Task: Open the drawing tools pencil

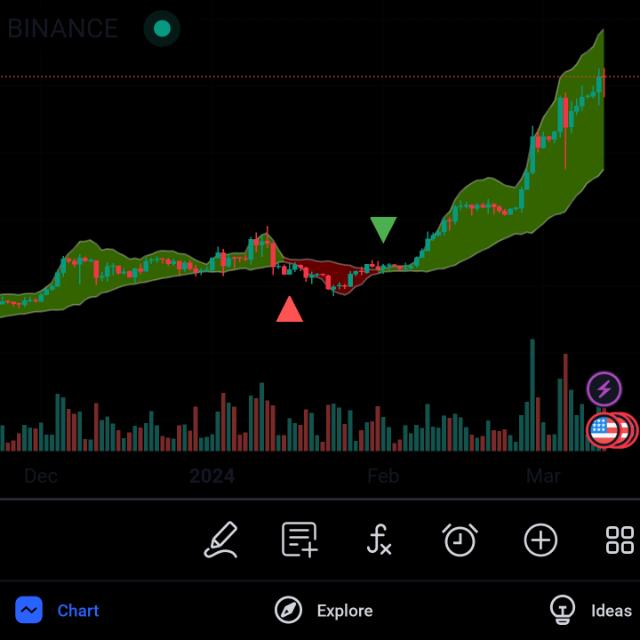Action: pyautogui.click(x=222, y=540)
